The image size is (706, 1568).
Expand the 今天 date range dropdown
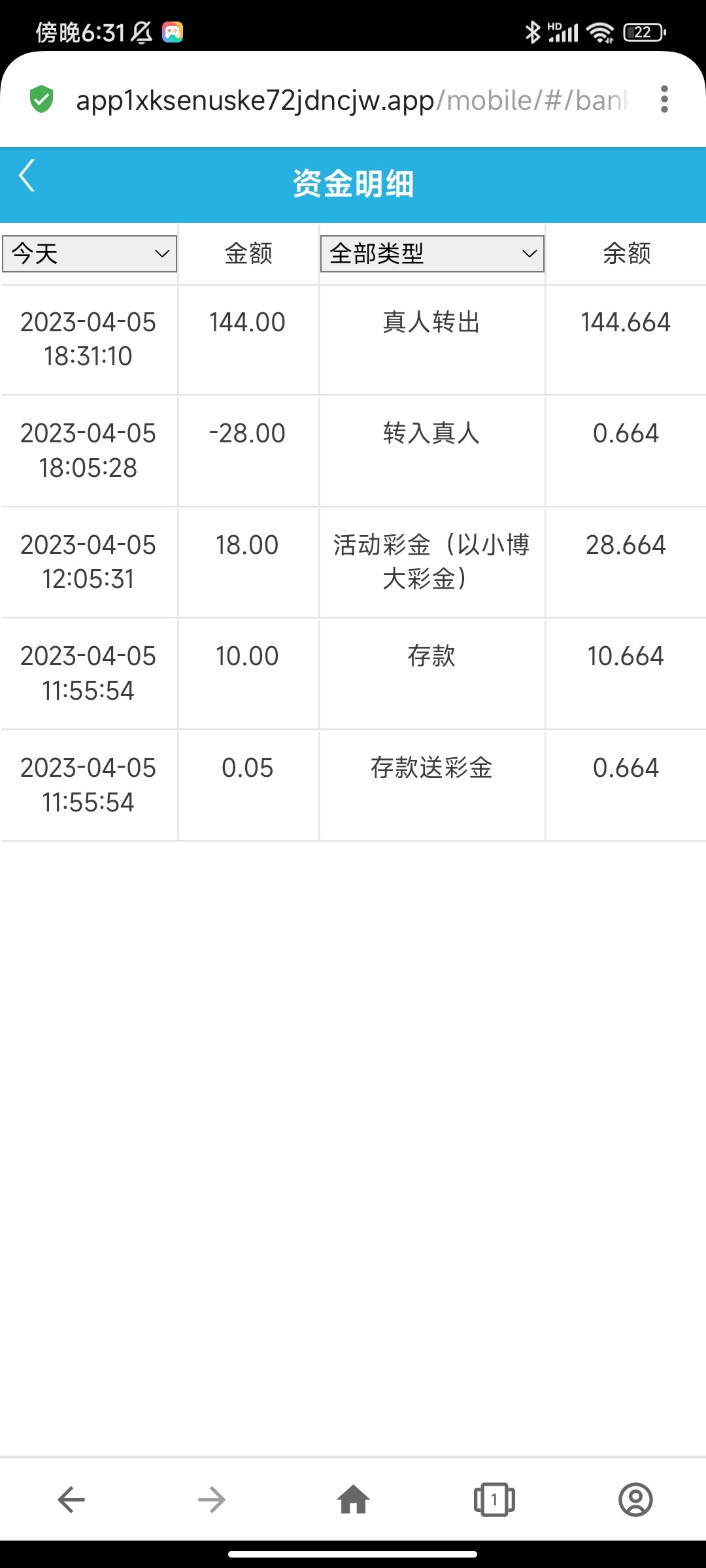[x=90, y=253]
